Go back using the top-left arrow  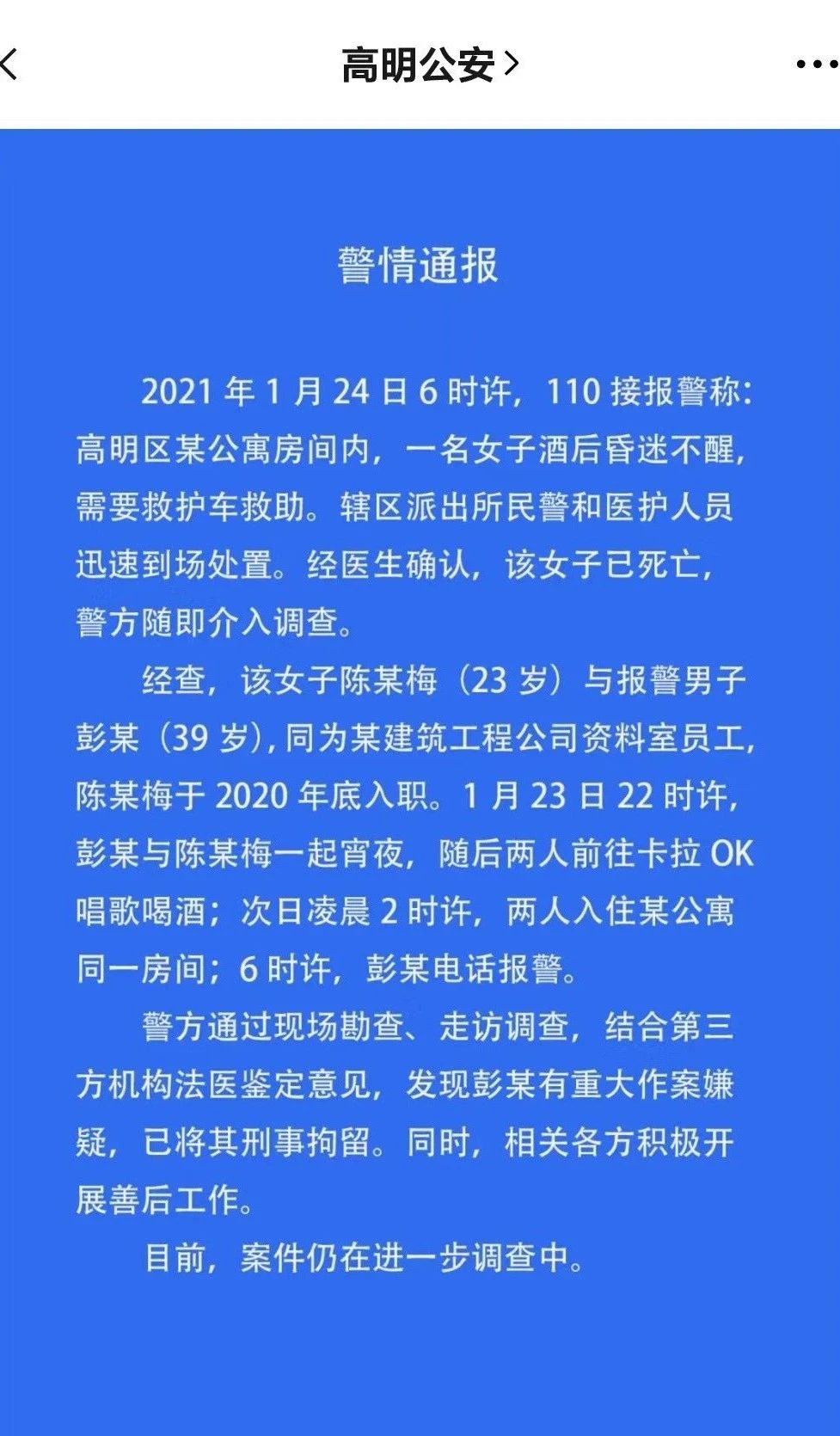[9, 64]
